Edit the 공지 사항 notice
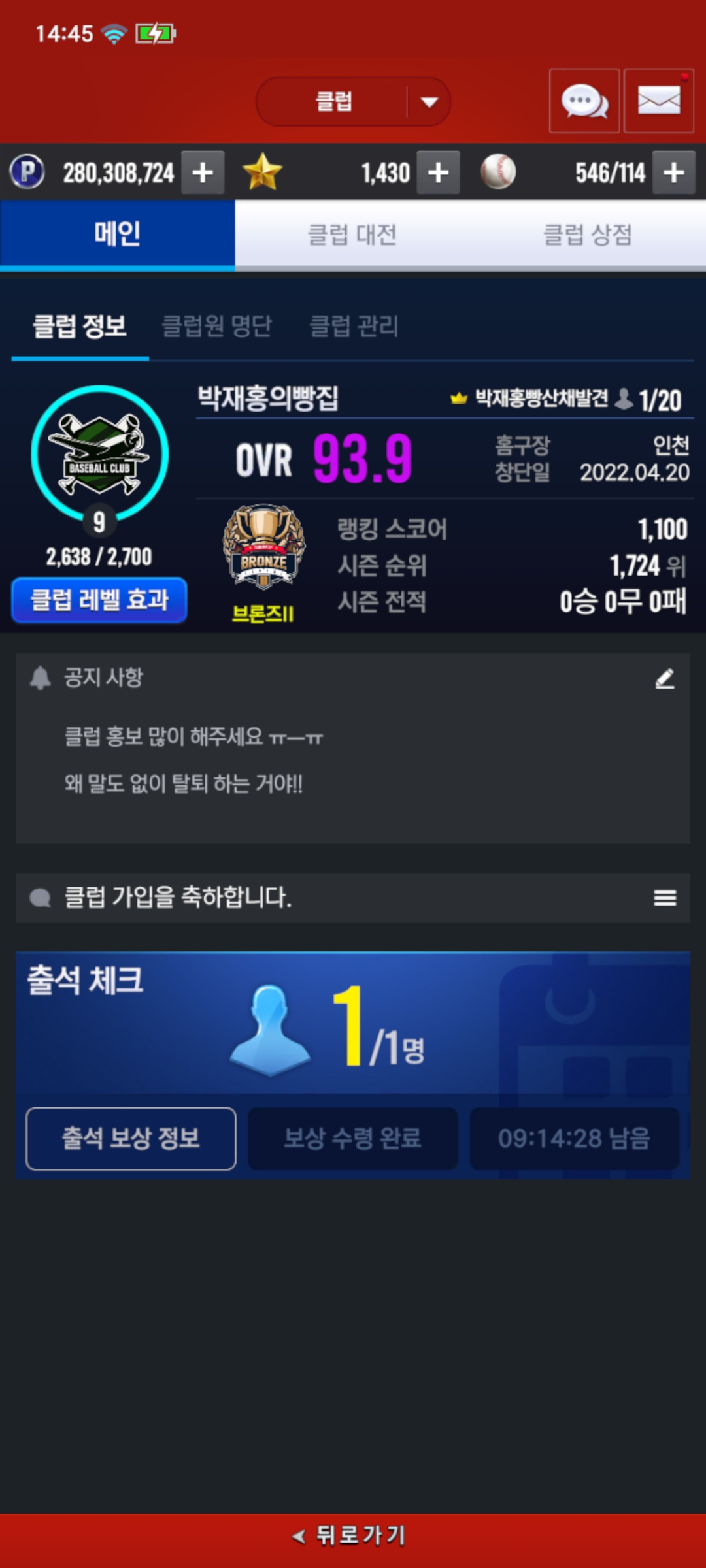706x1568 pixels. click(x=664, y=679)
